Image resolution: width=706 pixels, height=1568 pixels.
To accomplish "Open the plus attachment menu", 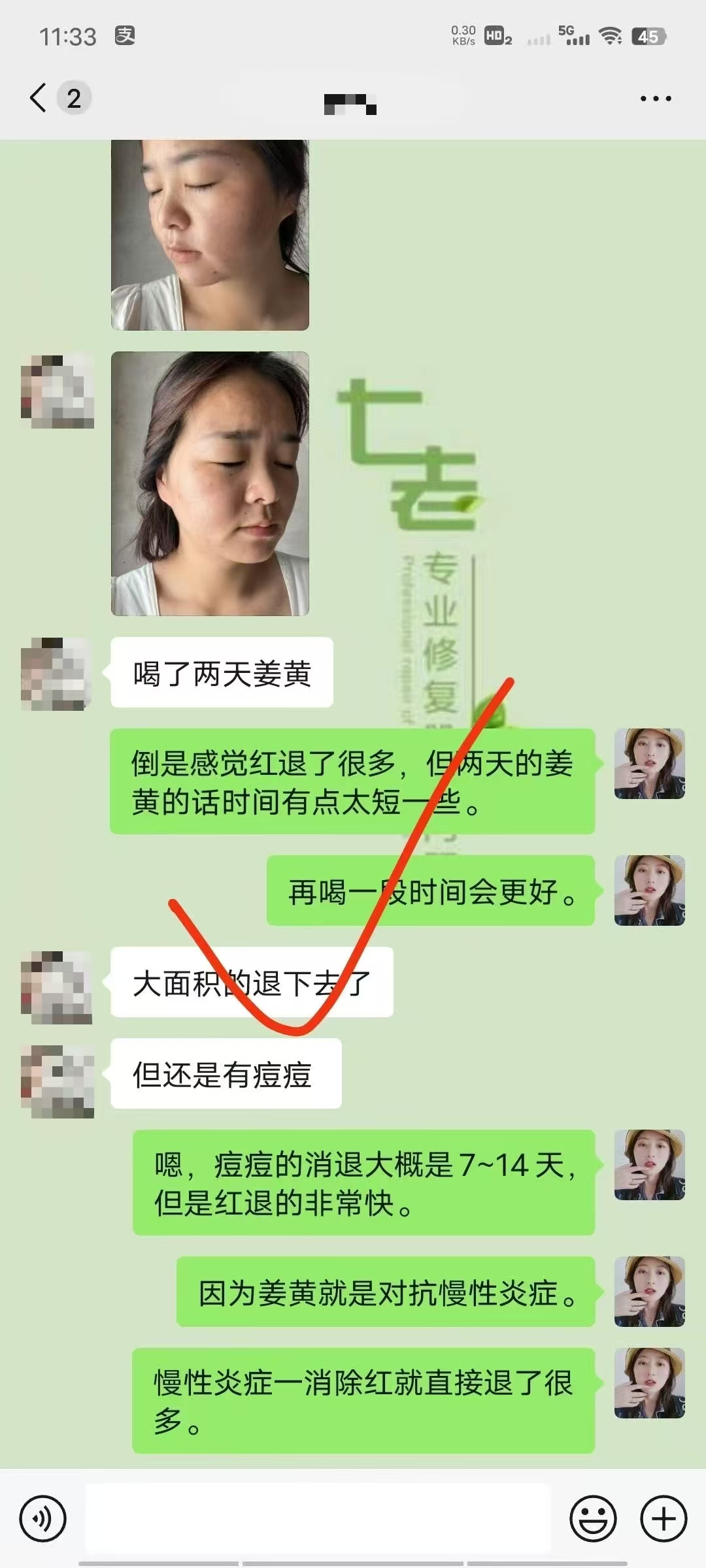I will click(x=663, y=1518).
